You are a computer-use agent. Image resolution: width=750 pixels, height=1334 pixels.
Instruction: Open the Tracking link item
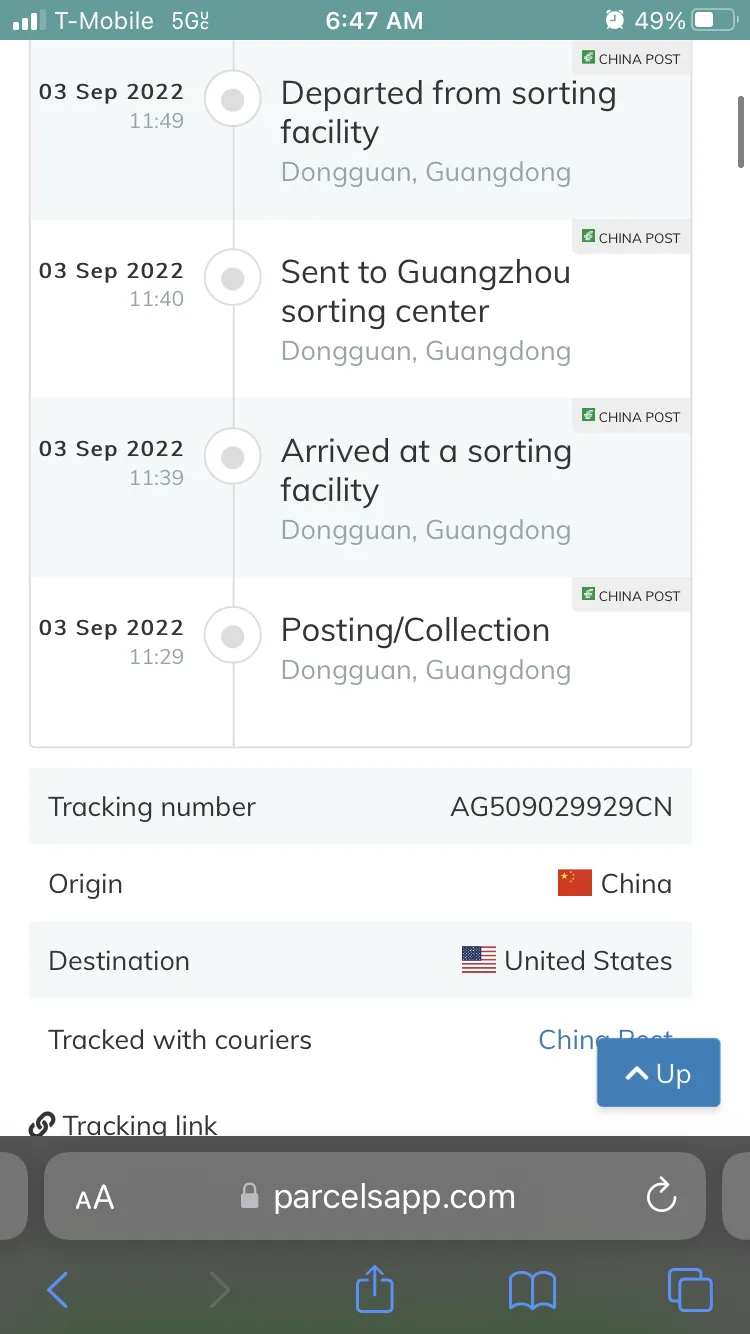pos(123,1125)
